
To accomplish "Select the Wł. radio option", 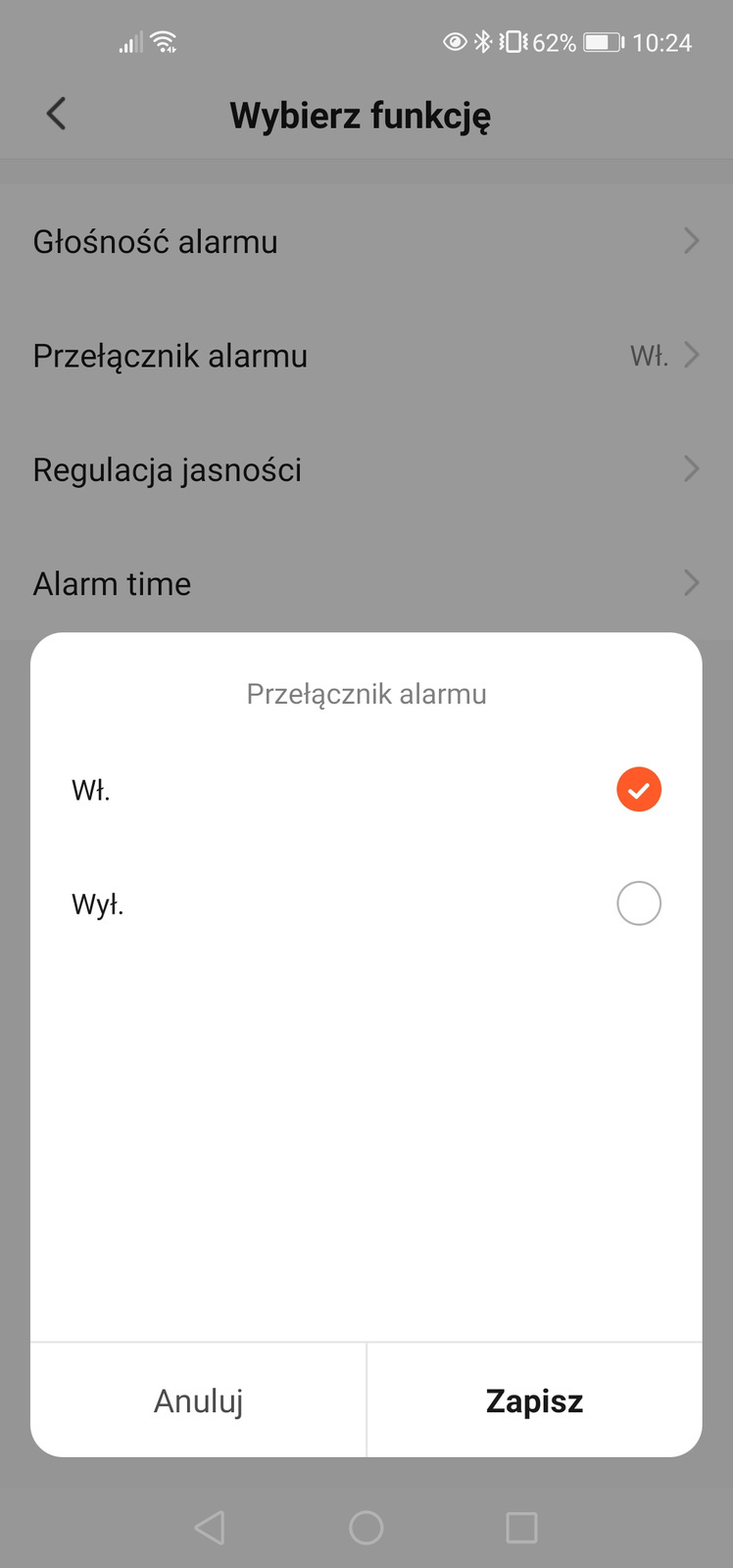I will tap(638, 790).
